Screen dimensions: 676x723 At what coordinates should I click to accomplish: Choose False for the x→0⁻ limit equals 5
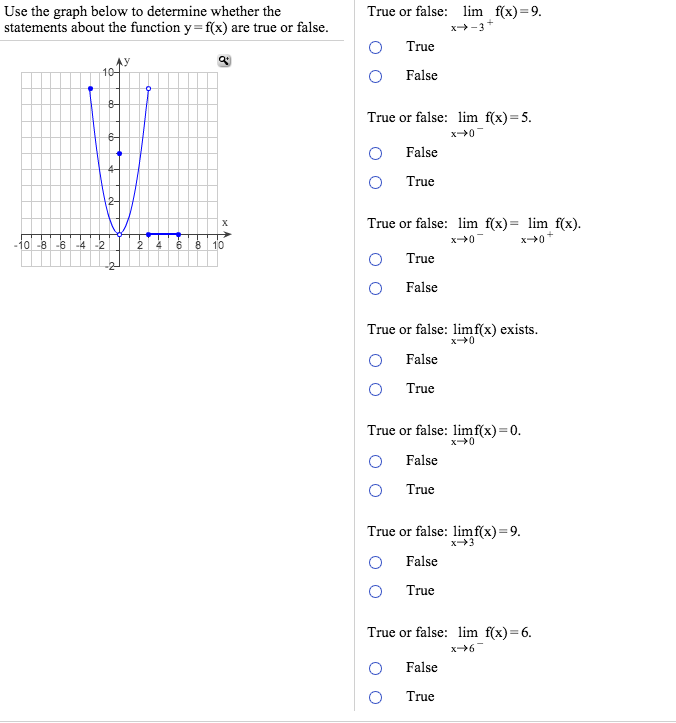pos(375,153)
